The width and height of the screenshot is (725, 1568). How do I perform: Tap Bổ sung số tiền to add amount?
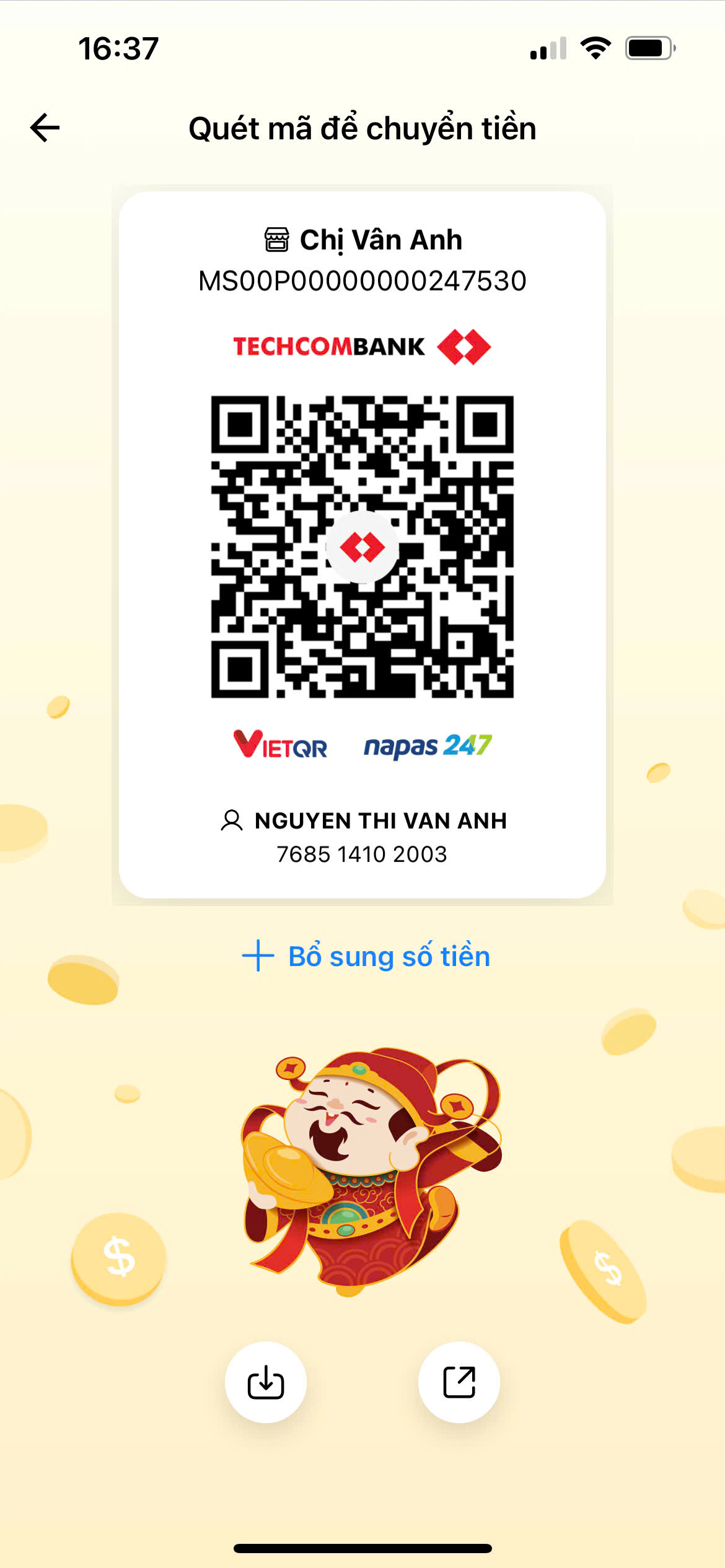(x=366, y=956)
